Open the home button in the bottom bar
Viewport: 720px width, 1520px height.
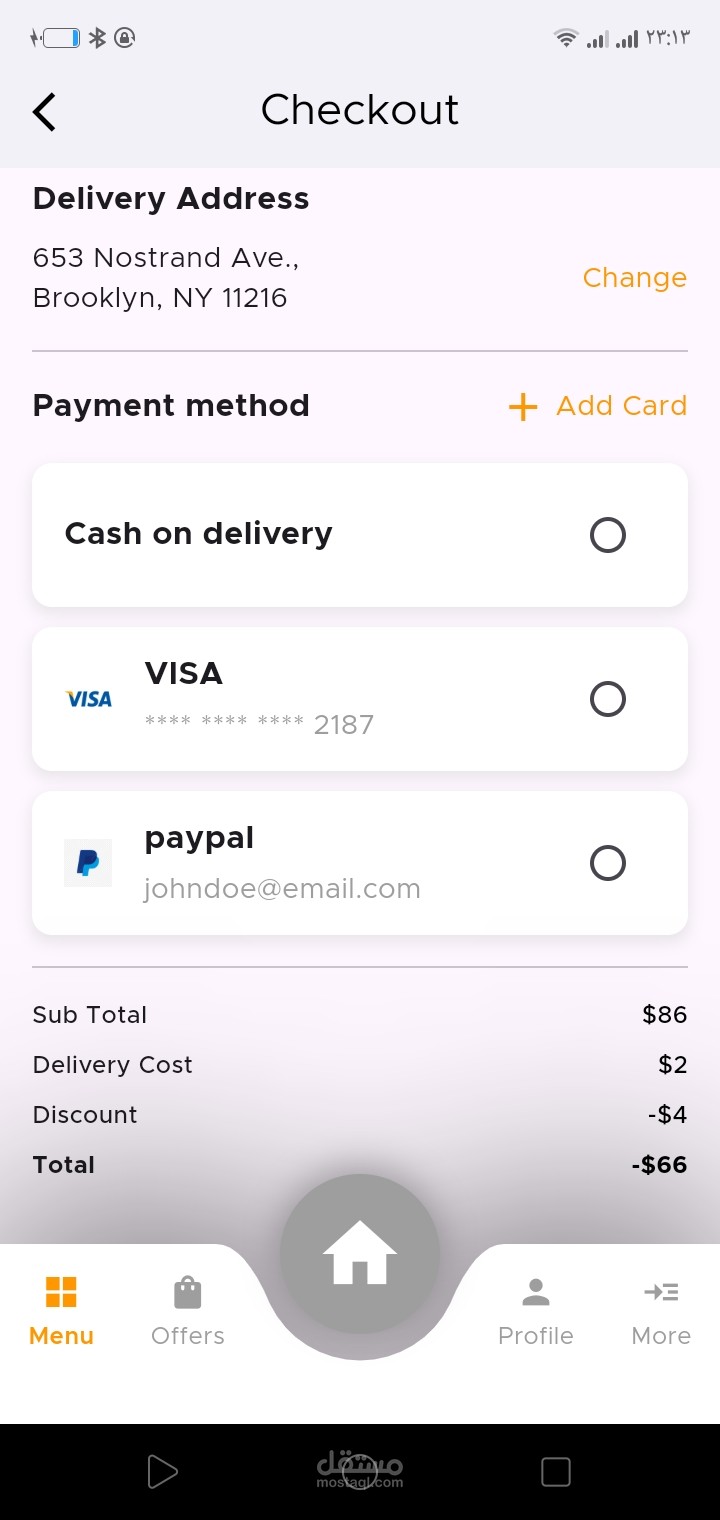(x=360, y=1254)
